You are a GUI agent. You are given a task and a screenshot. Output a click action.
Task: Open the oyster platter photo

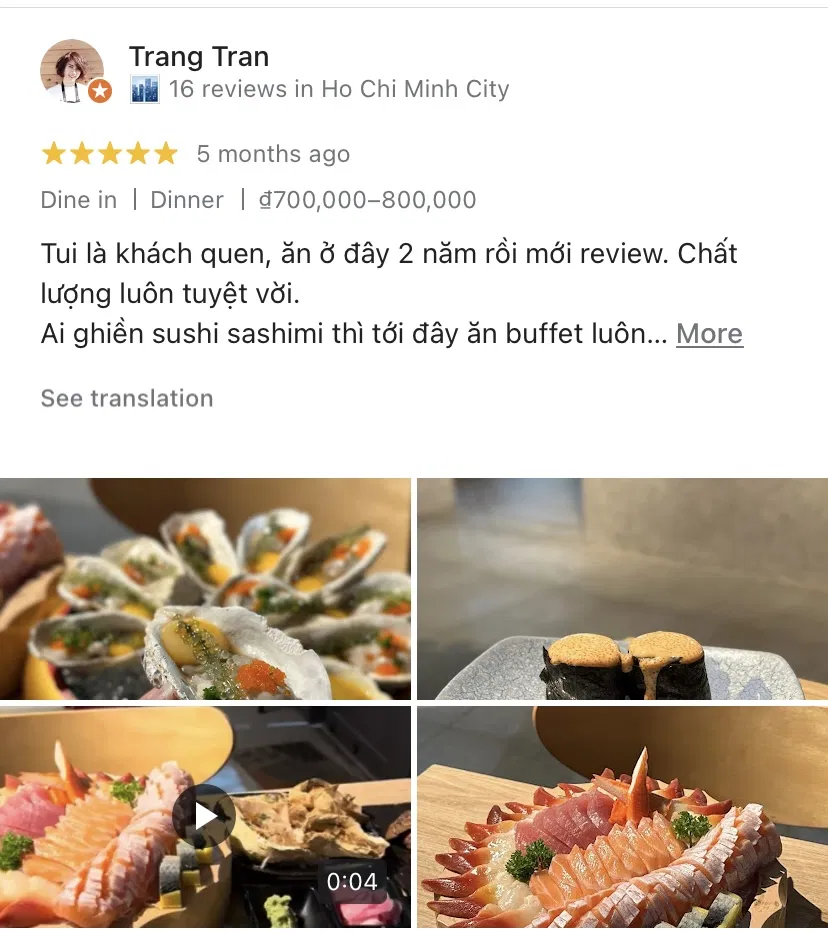pos(206,587)
